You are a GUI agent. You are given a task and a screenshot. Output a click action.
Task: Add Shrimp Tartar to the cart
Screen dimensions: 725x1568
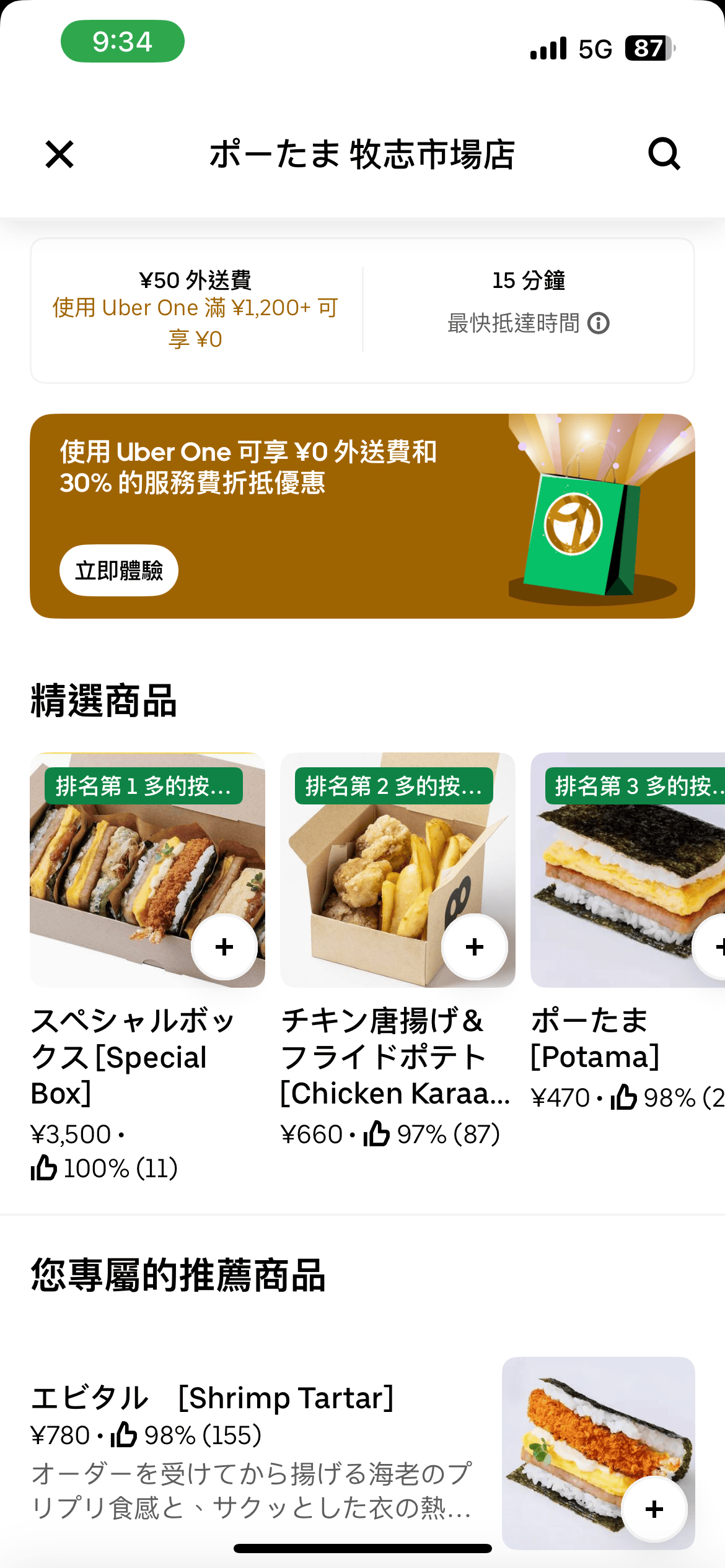click(654, 1509)
